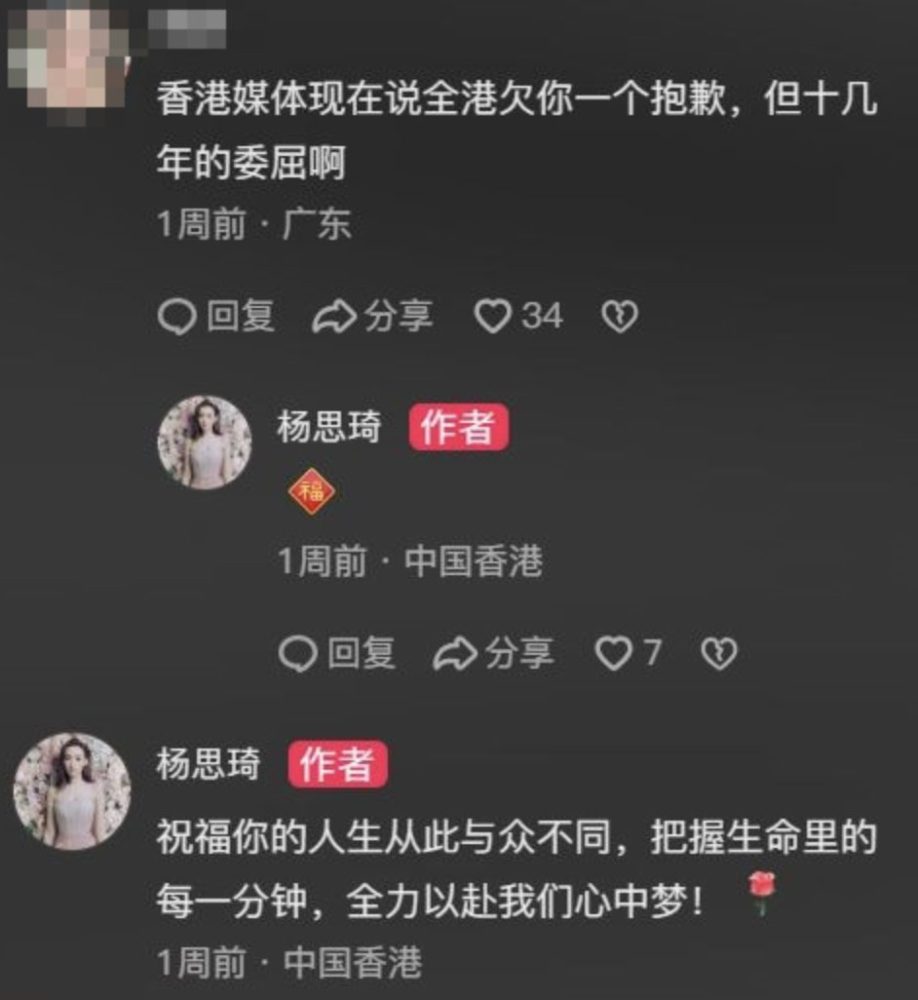The width and height of the screenshot is (918, 1000).
Task: Dislike the comment with 34 likes
Action: pyautogui.click(x=619, y=318)
